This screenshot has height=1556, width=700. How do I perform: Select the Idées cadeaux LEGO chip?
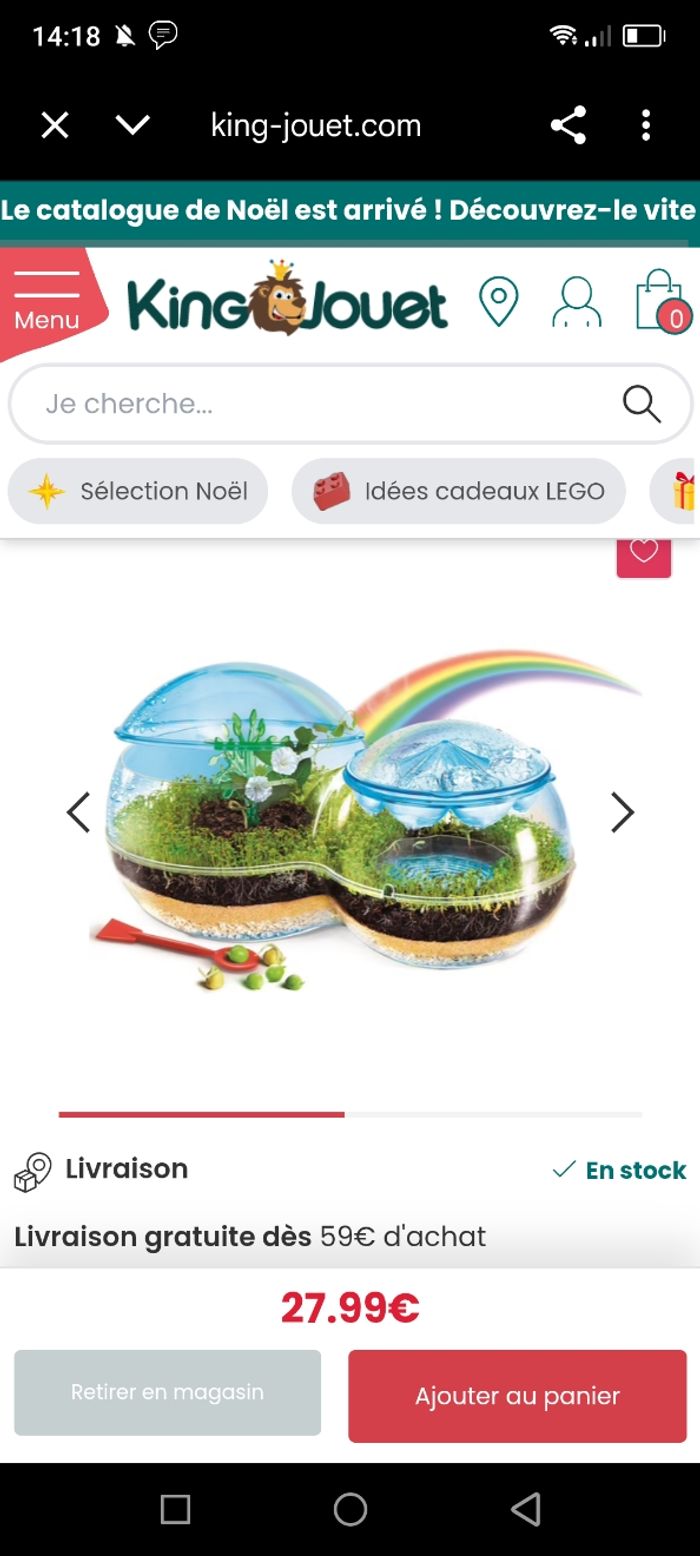pyautogui.click(x=459, y=491)
